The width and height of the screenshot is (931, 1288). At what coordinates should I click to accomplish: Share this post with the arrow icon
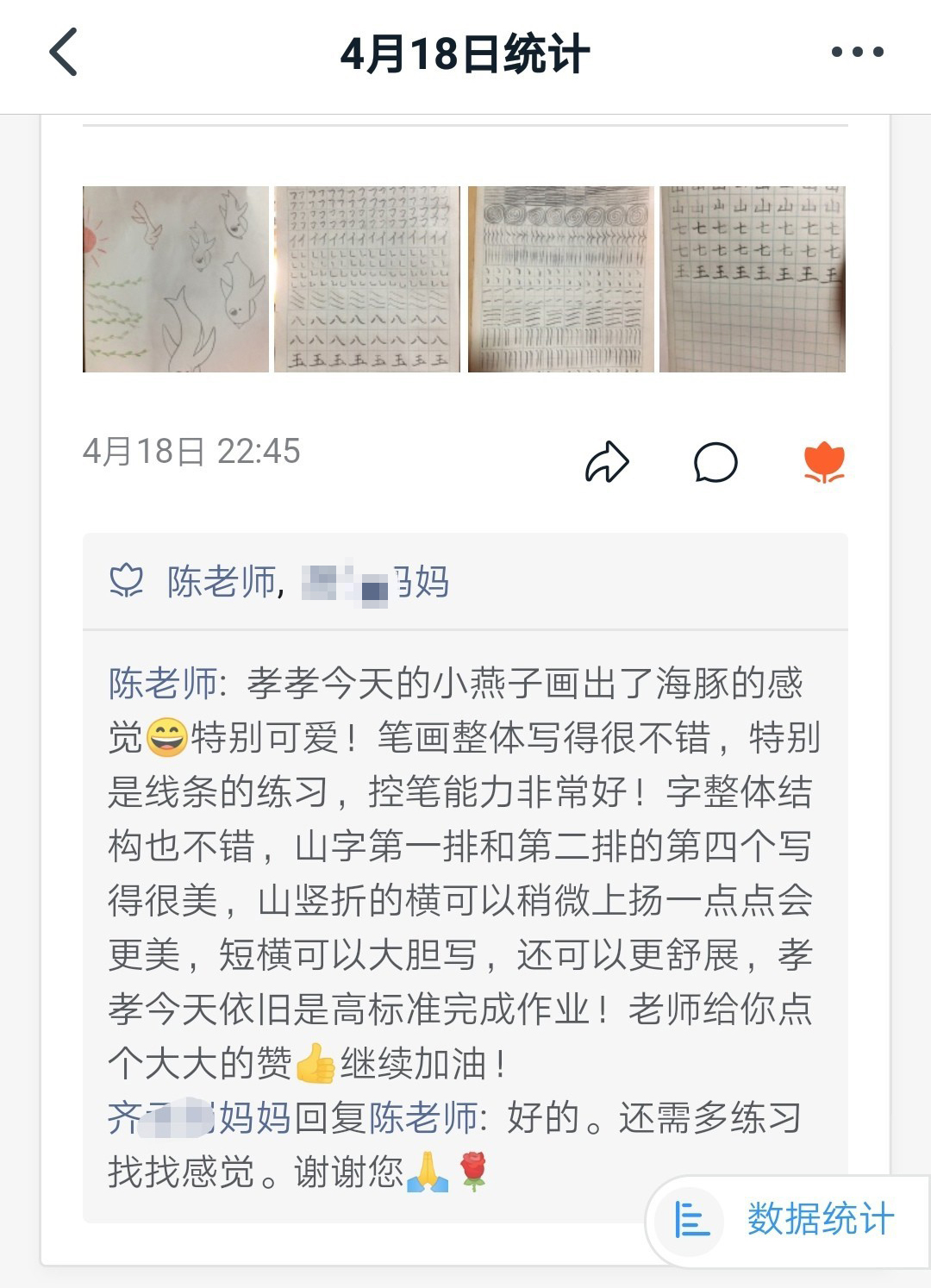click(607, 462)
